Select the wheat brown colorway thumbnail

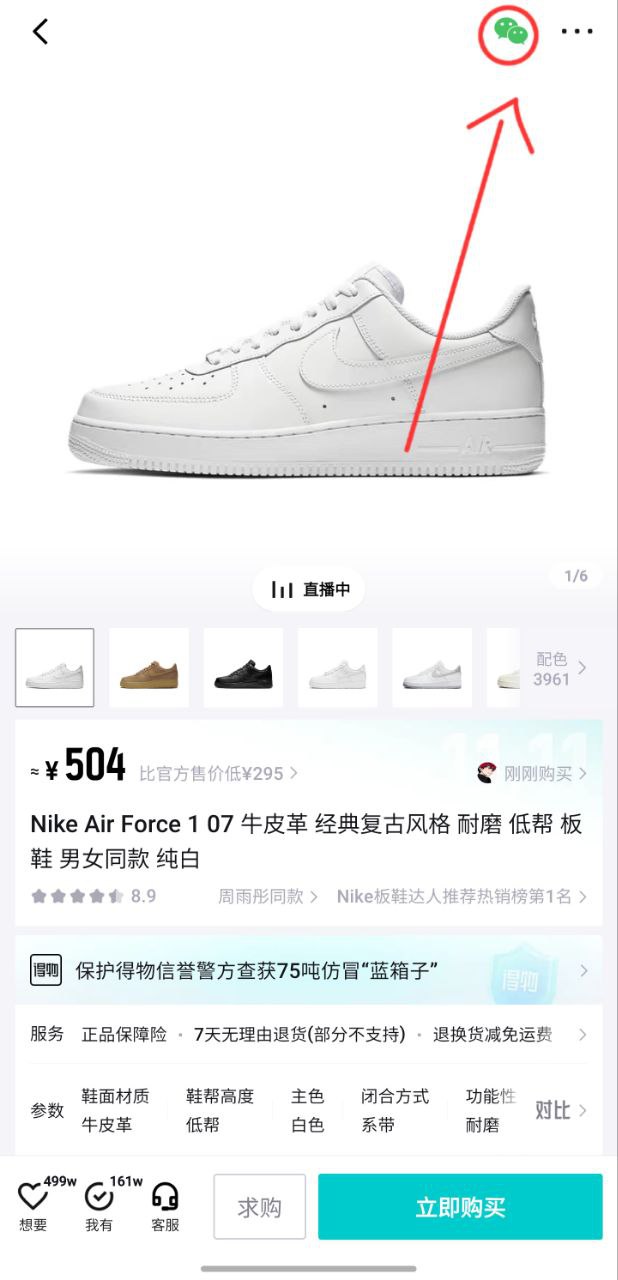click(x=149, y=668)
